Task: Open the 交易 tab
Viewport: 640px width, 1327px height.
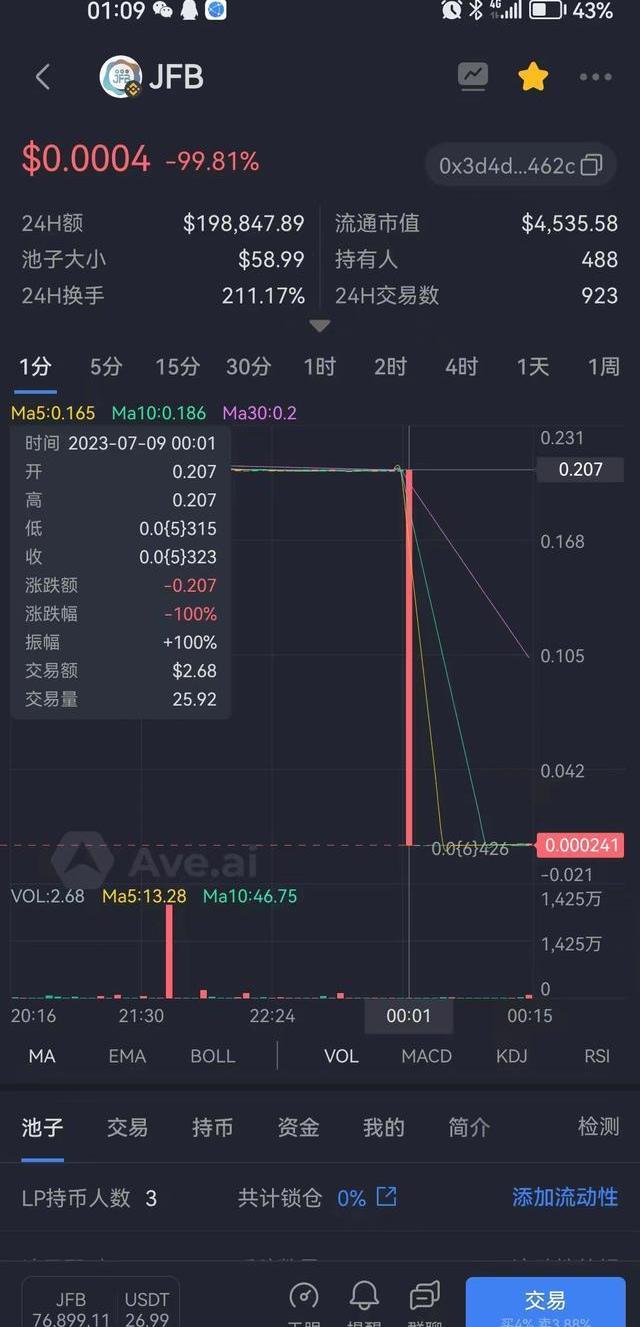Action: click(x=127, y=1128)
